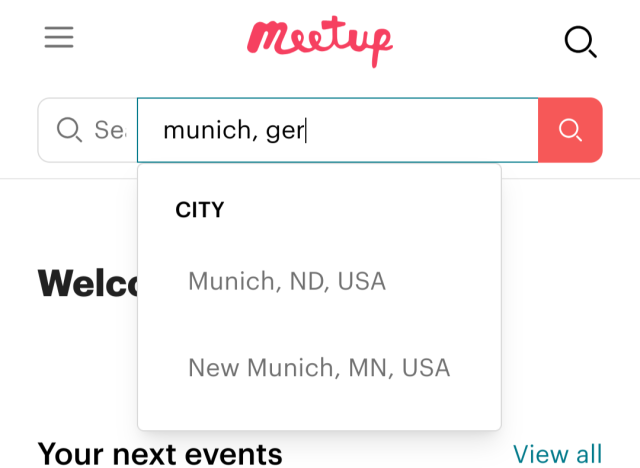640x468 pixels.
Task: Choose New Munich, MN, USA suggestion
Action: point(319,368)
